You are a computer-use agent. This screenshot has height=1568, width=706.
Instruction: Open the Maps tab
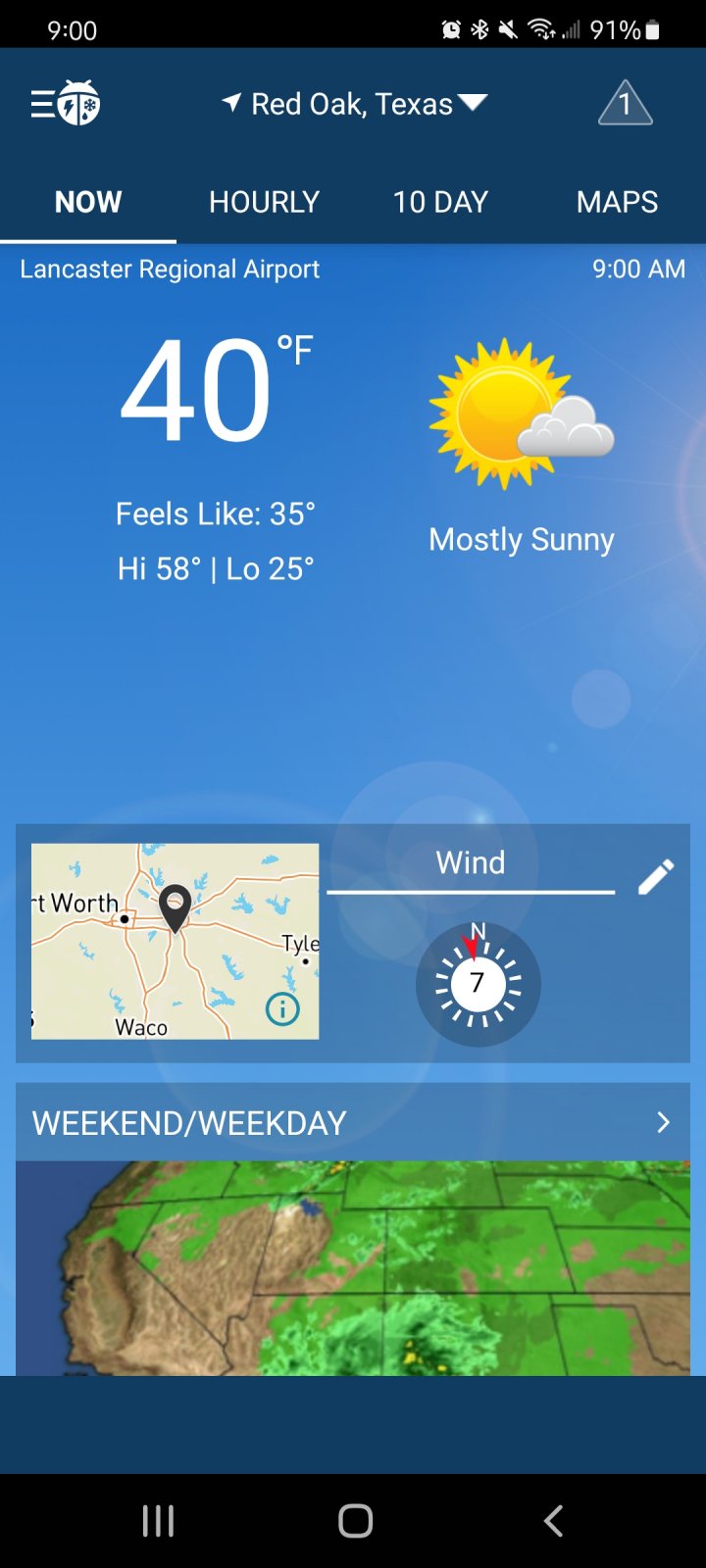tap(618, 202)
